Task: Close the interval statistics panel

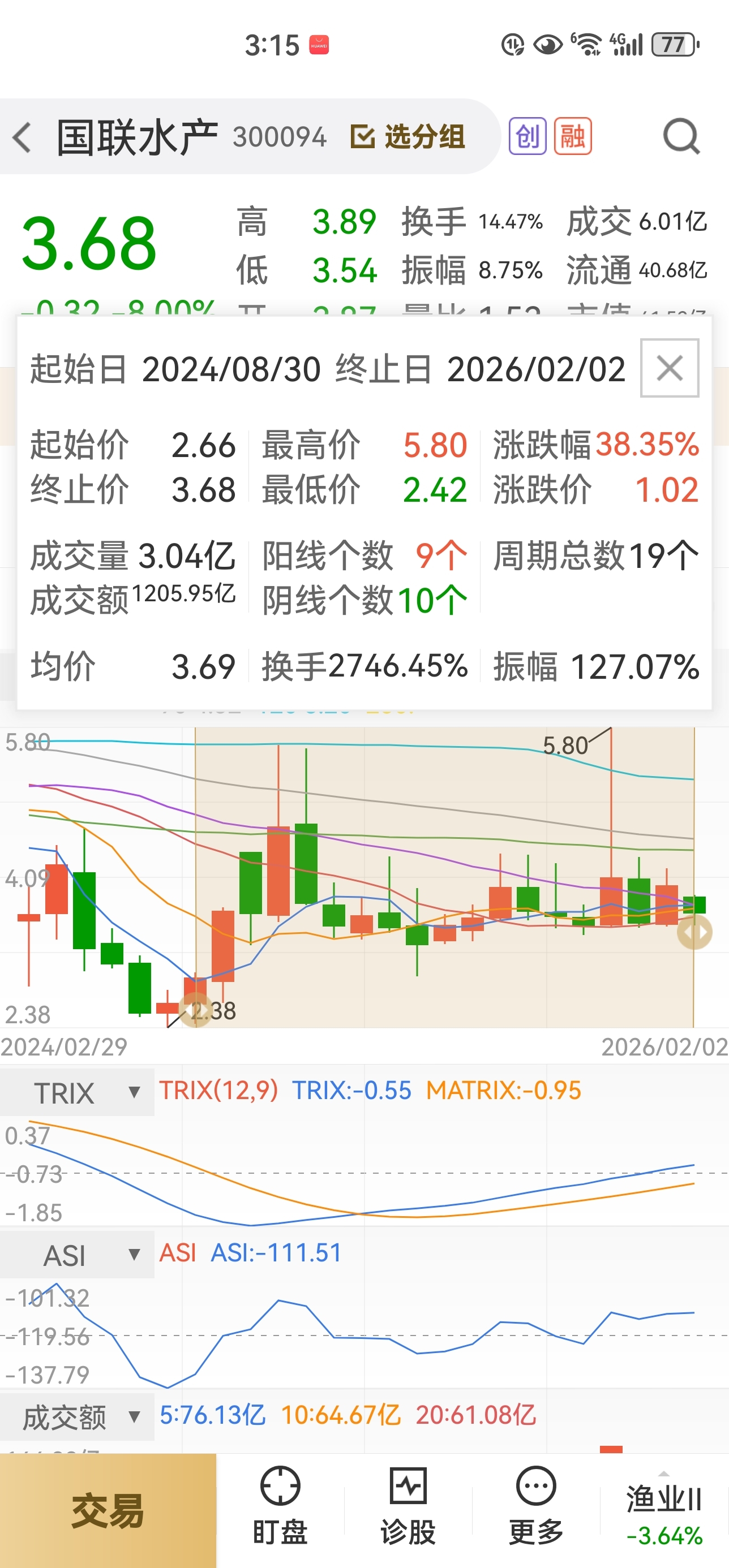Action: pos(670,368)
